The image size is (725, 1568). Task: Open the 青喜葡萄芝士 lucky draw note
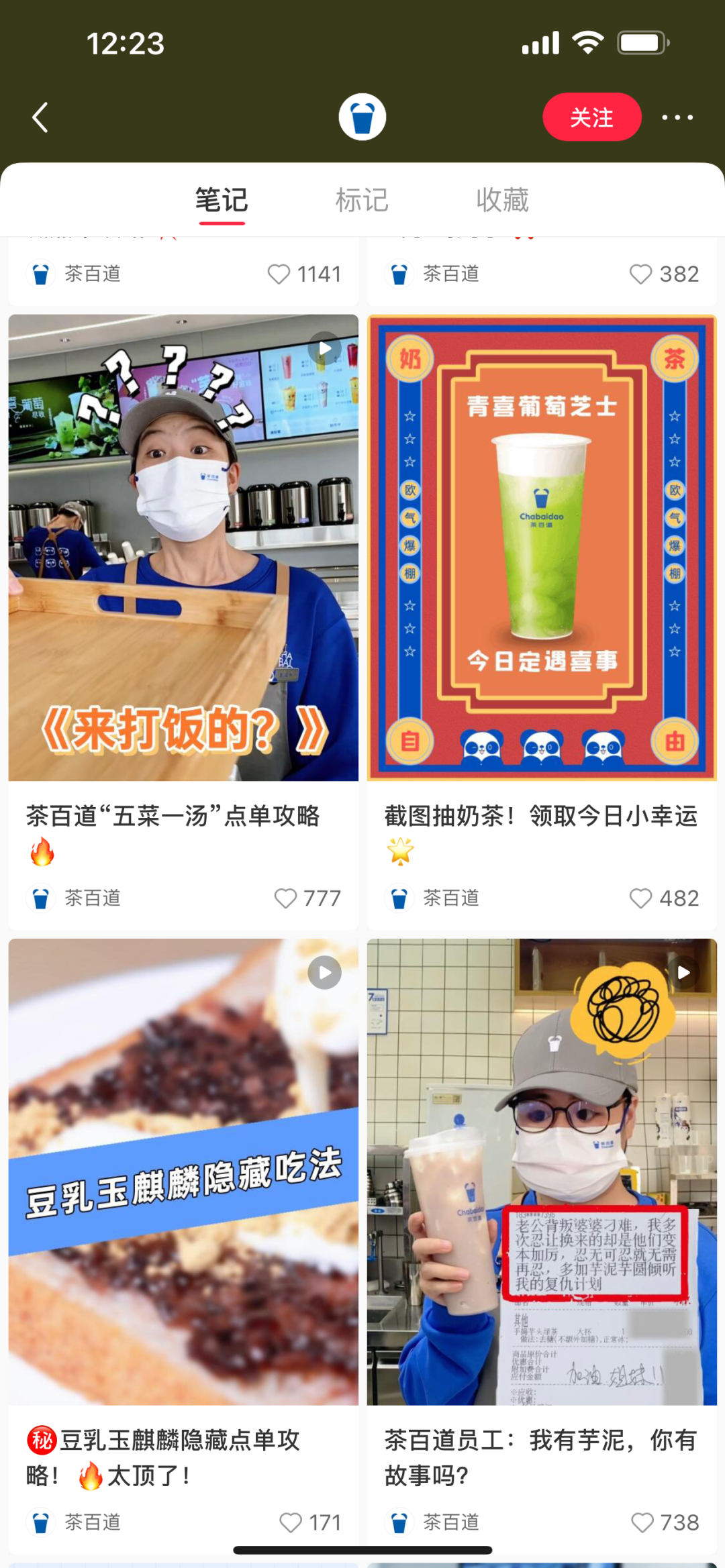542,547
